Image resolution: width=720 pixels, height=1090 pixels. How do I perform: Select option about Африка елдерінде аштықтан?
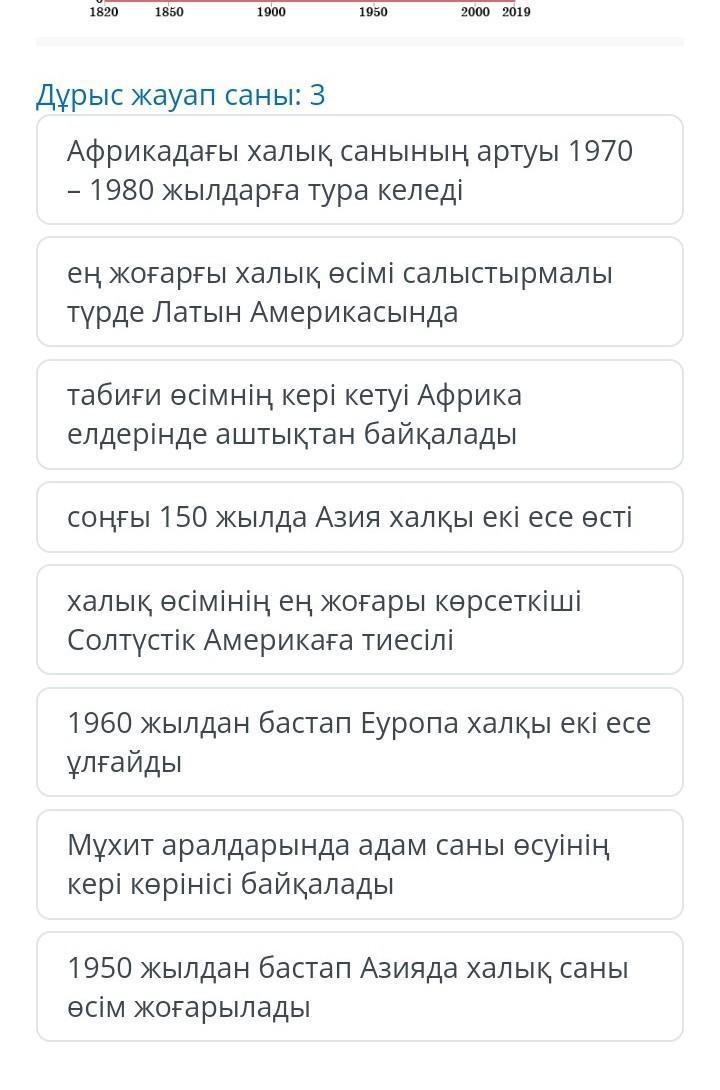[360, 414]
